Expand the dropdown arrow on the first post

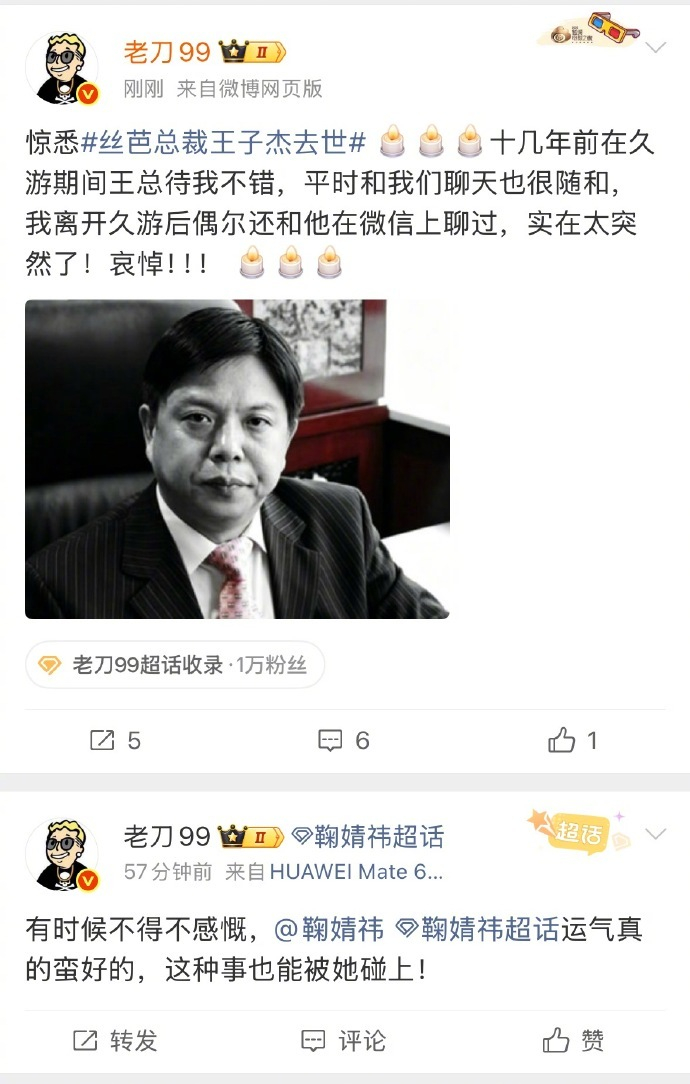656,48
